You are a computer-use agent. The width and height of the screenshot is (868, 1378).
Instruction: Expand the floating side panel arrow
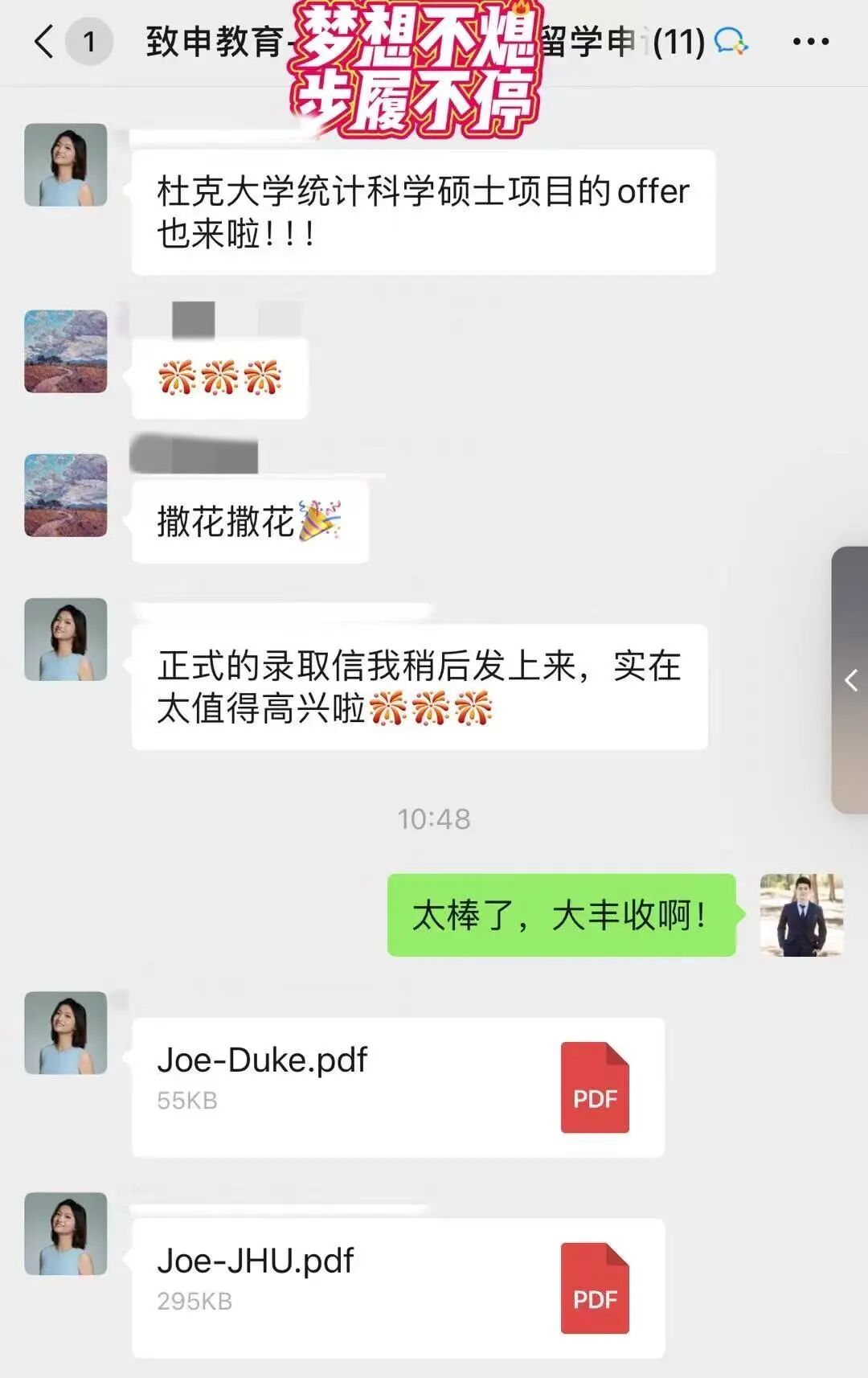(850, 681)
